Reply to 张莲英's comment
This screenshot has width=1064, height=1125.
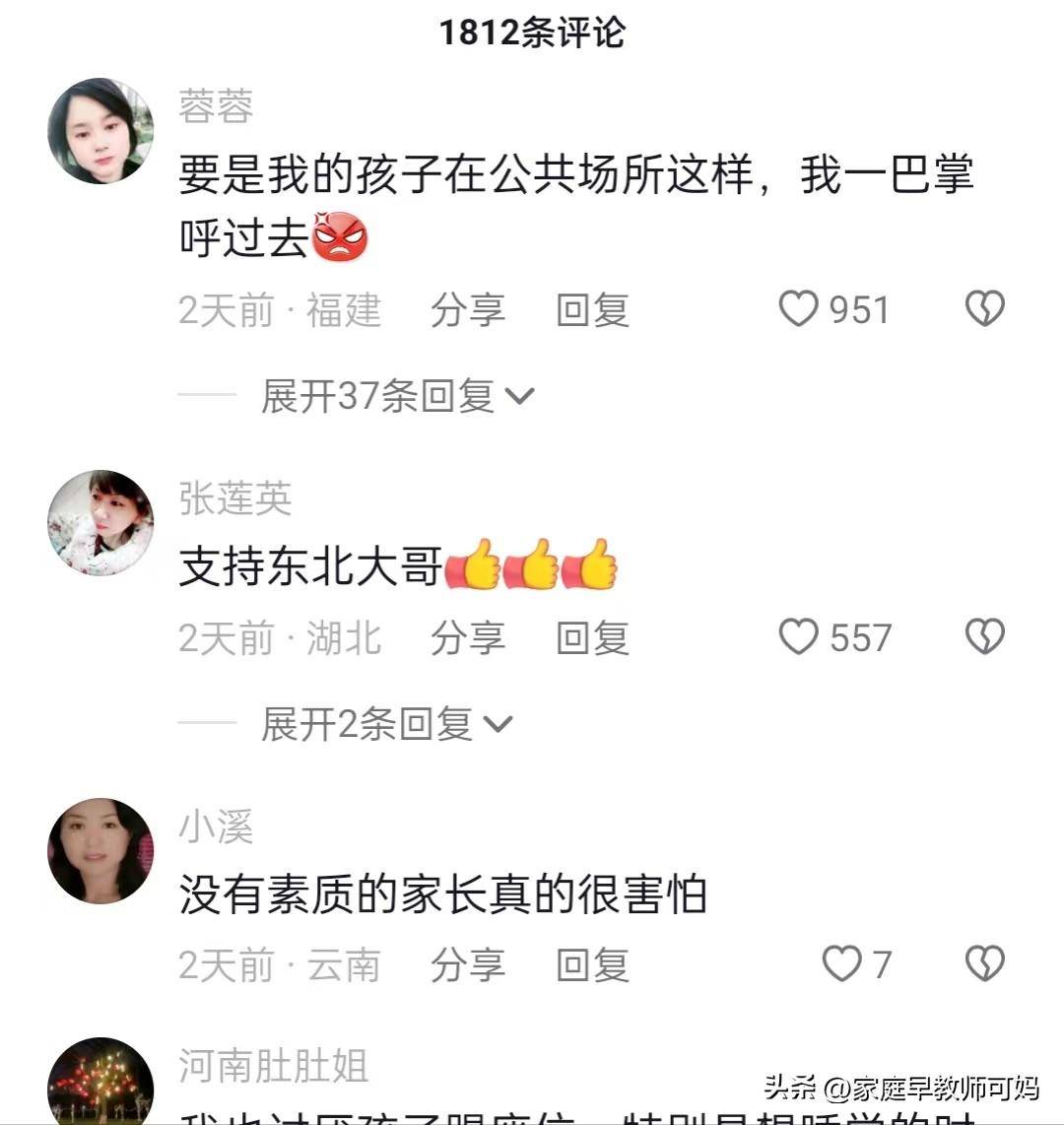[x=592, y=638]
